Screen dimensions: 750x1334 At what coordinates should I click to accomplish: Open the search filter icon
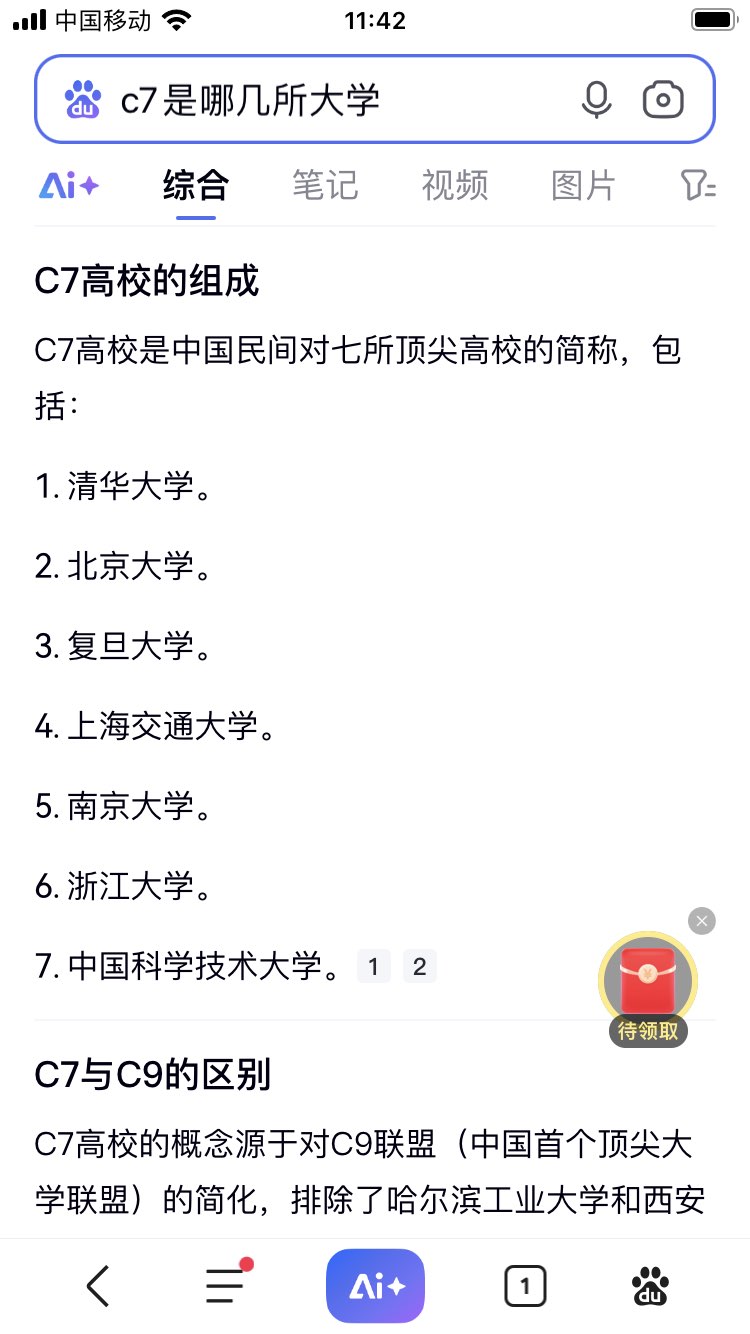coord(697,185)
